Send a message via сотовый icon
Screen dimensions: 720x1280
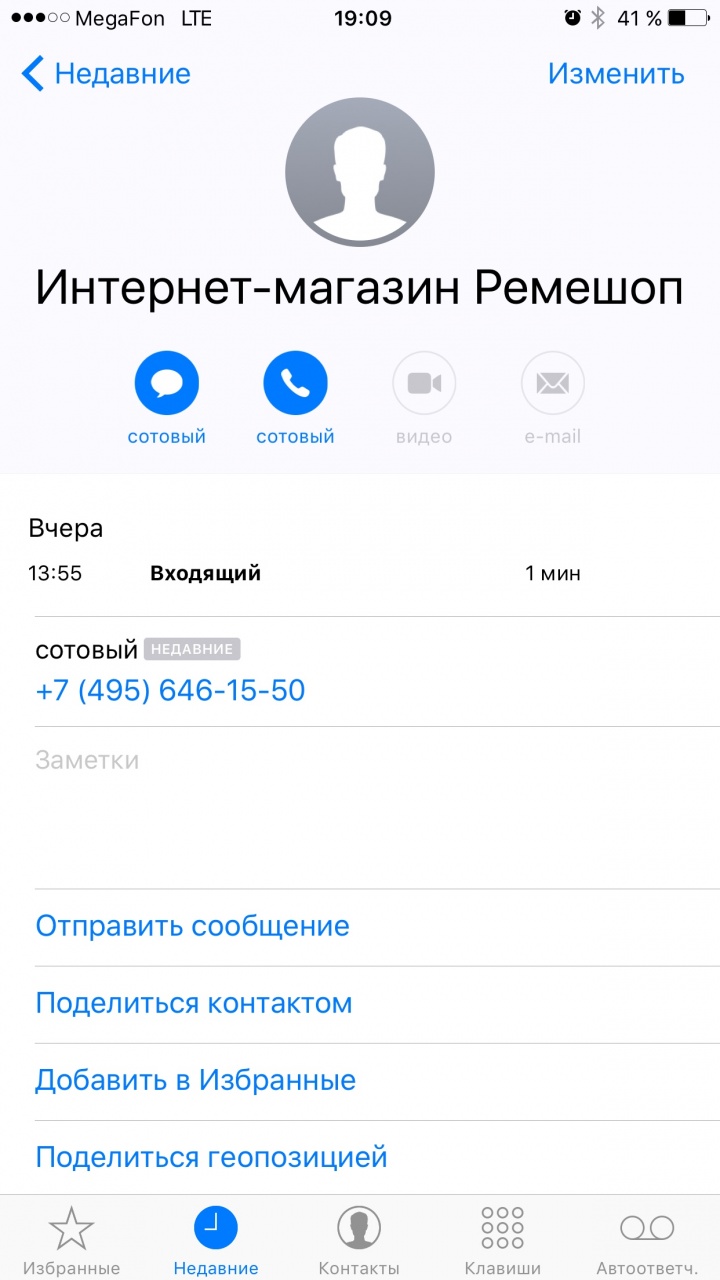167,383
